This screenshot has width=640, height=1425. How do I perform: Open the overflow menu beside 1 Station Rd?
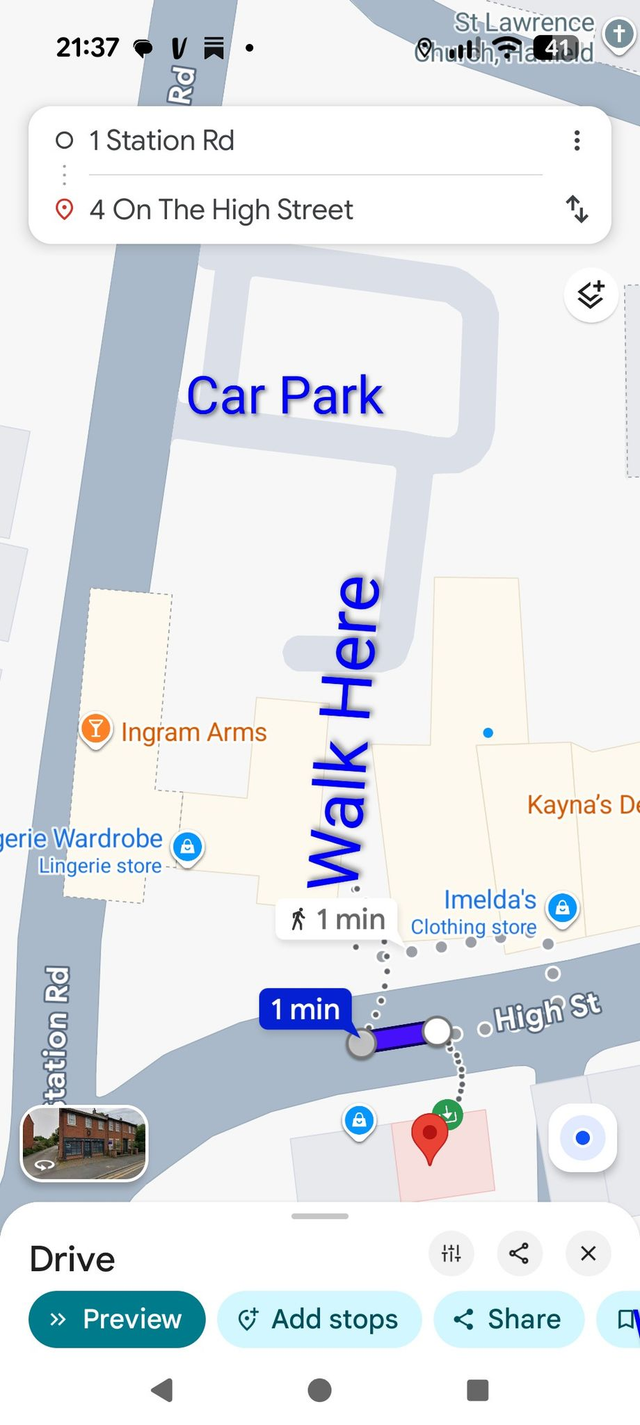coord(577,141)
